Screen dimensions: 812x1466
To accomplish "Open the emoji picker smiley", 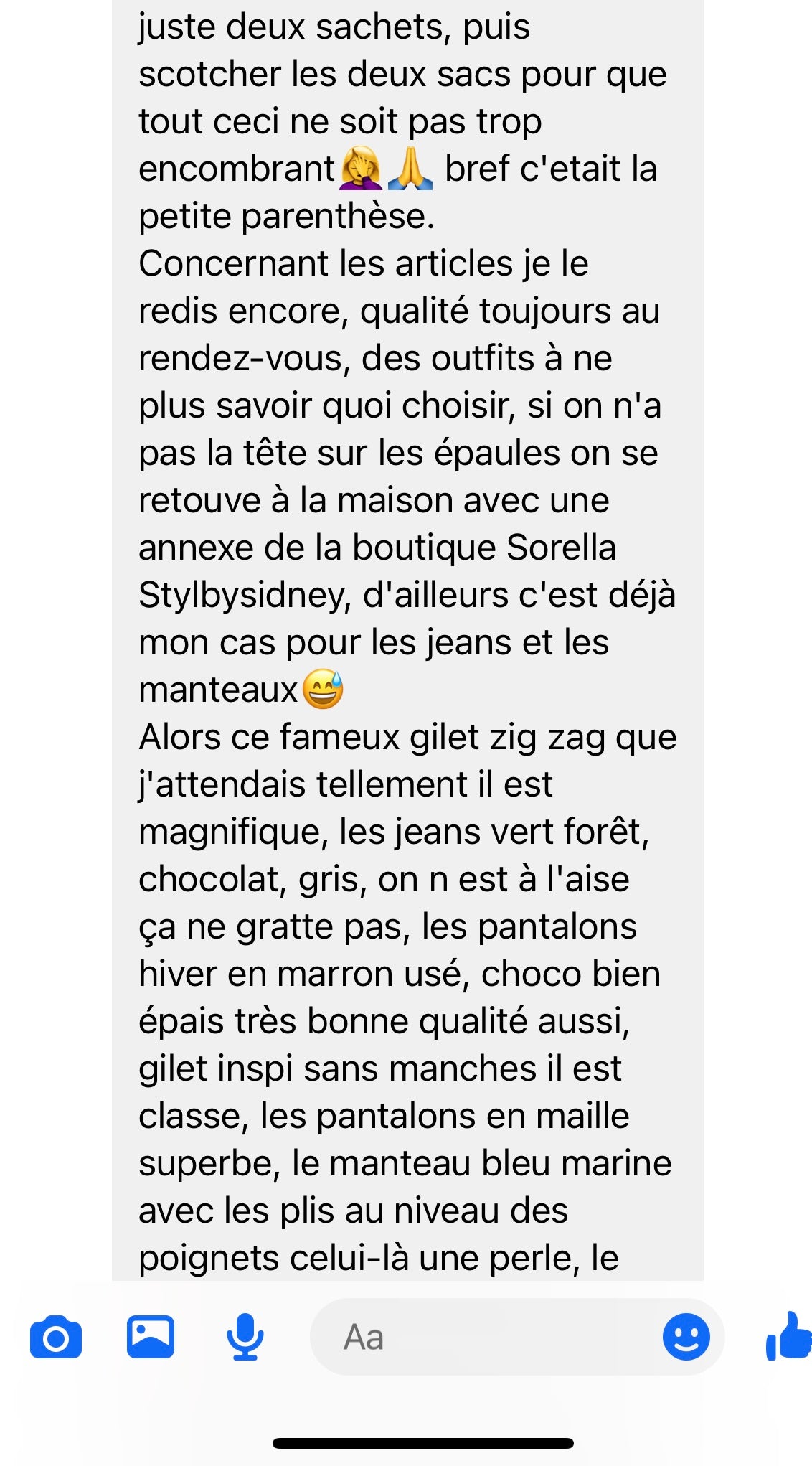I will [x=686, y=1337].
